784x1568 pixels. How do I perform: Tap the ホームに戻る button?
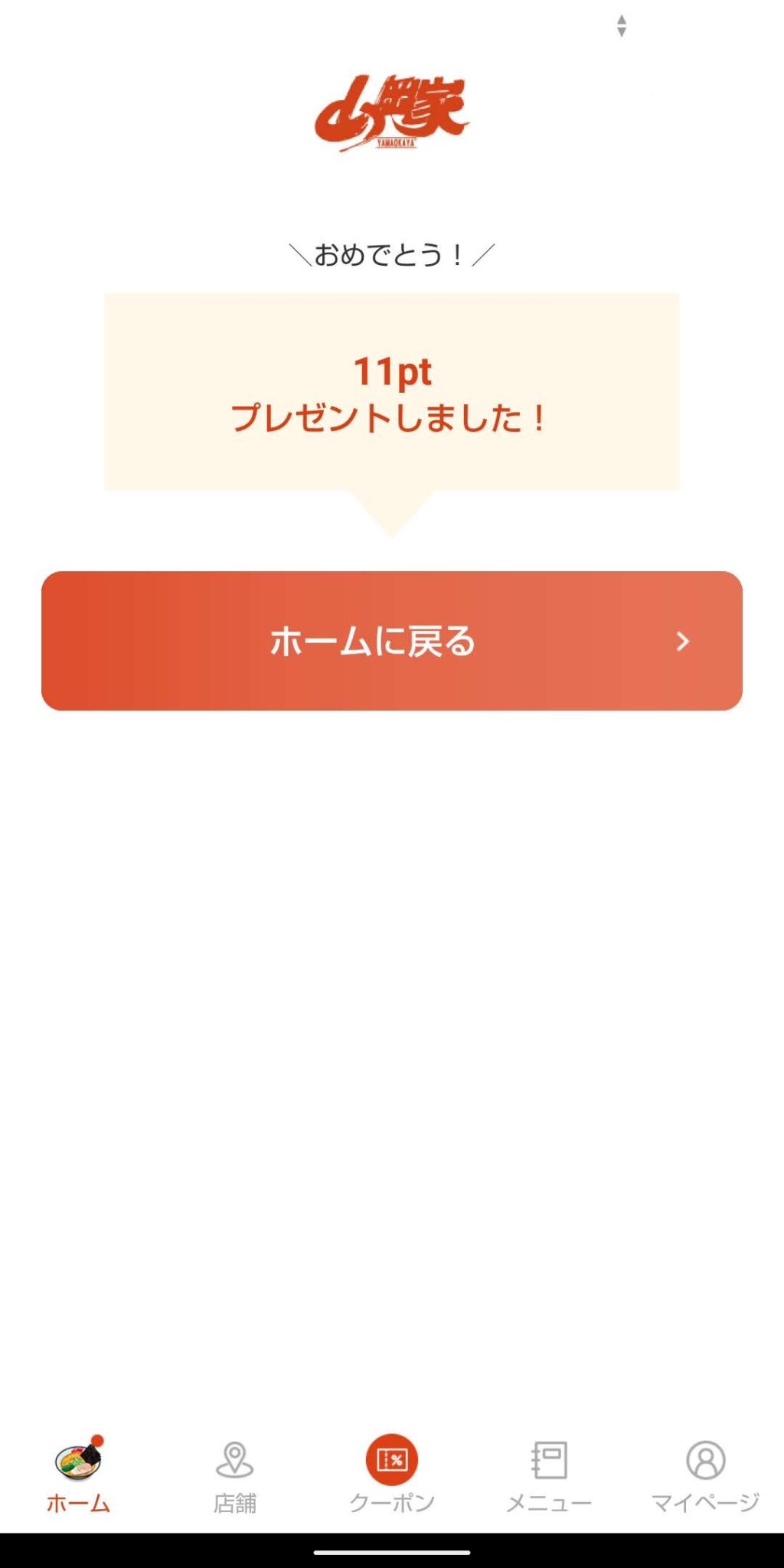coord(392,641)
